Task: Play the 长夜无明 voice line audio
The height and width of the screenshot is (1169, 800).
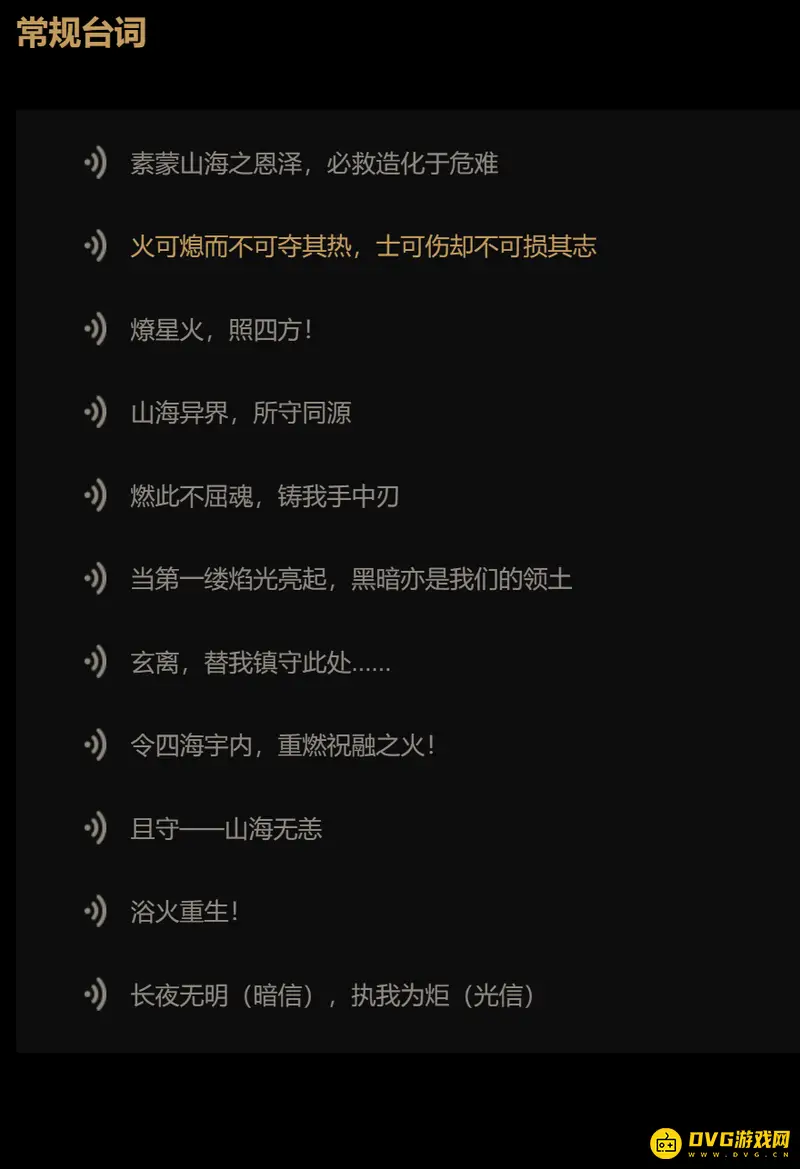Action: coord(97,994)
